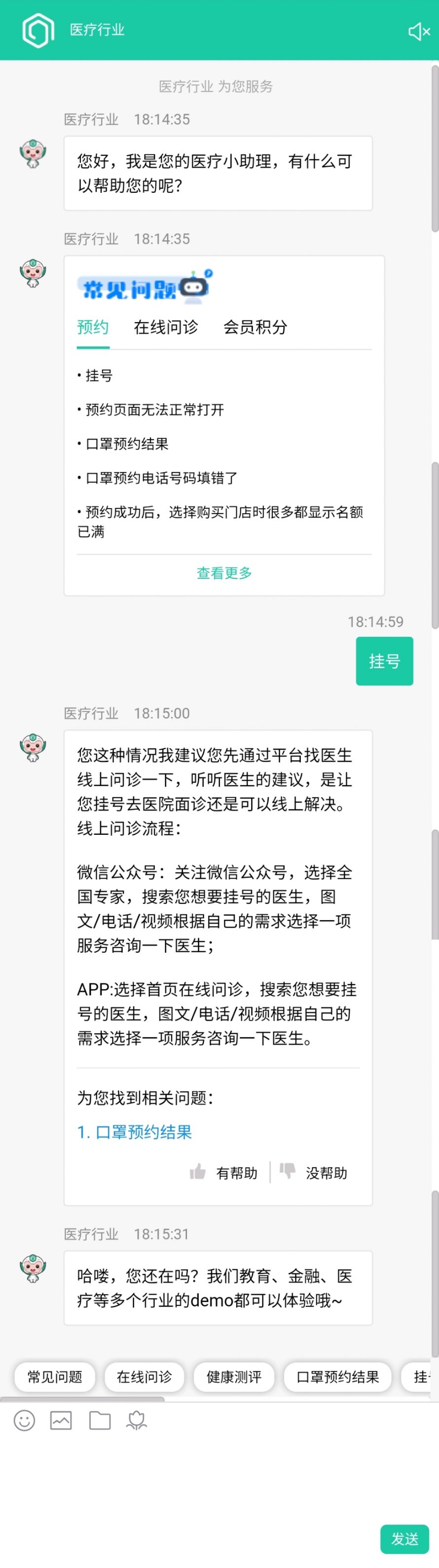Tap the 在线问诊 quick chip
The width and height of the screenshot is (439, 1568).
[x=145, y=1376]
